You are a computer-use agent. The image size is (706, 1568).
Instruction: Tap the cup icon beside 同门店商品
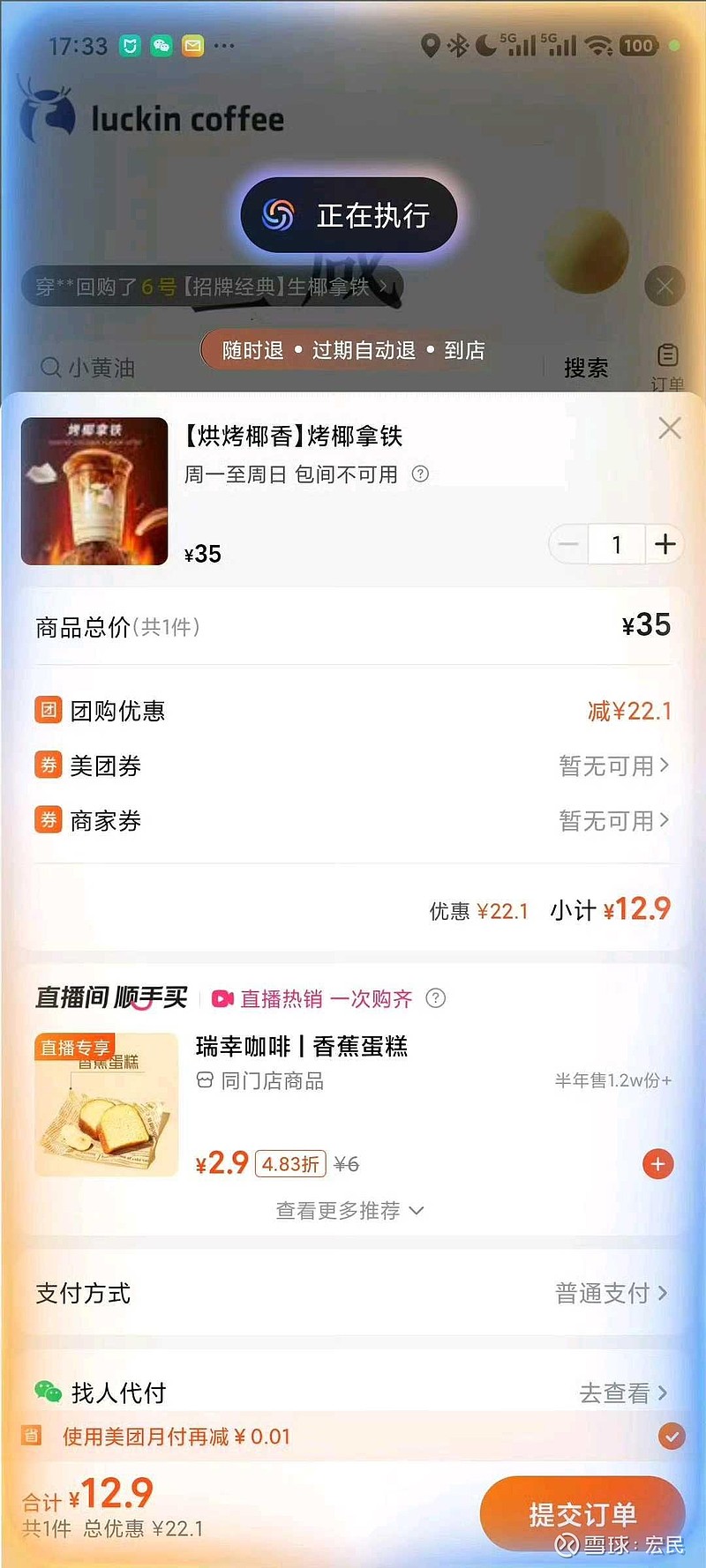(x=204, y=1081)
